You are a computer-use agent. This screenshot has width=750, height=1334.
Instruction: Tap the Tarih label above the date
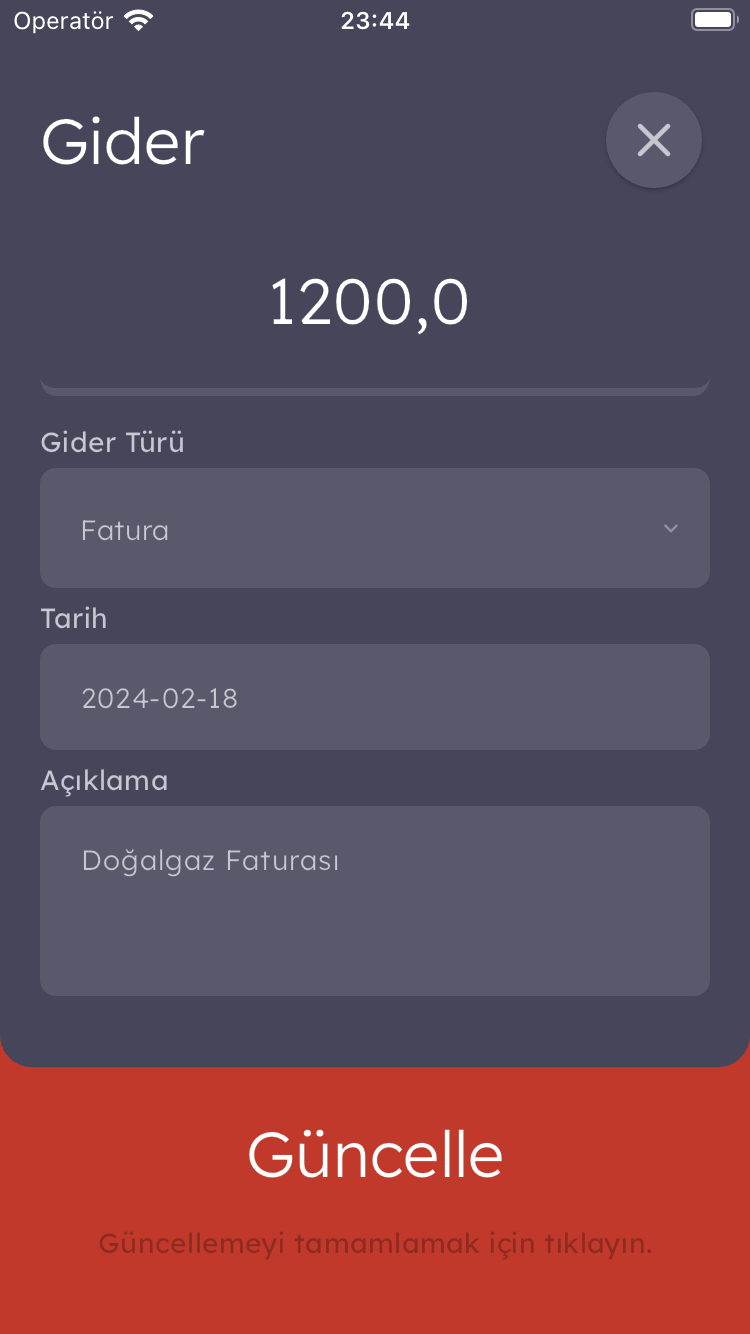tap(73, 618)
